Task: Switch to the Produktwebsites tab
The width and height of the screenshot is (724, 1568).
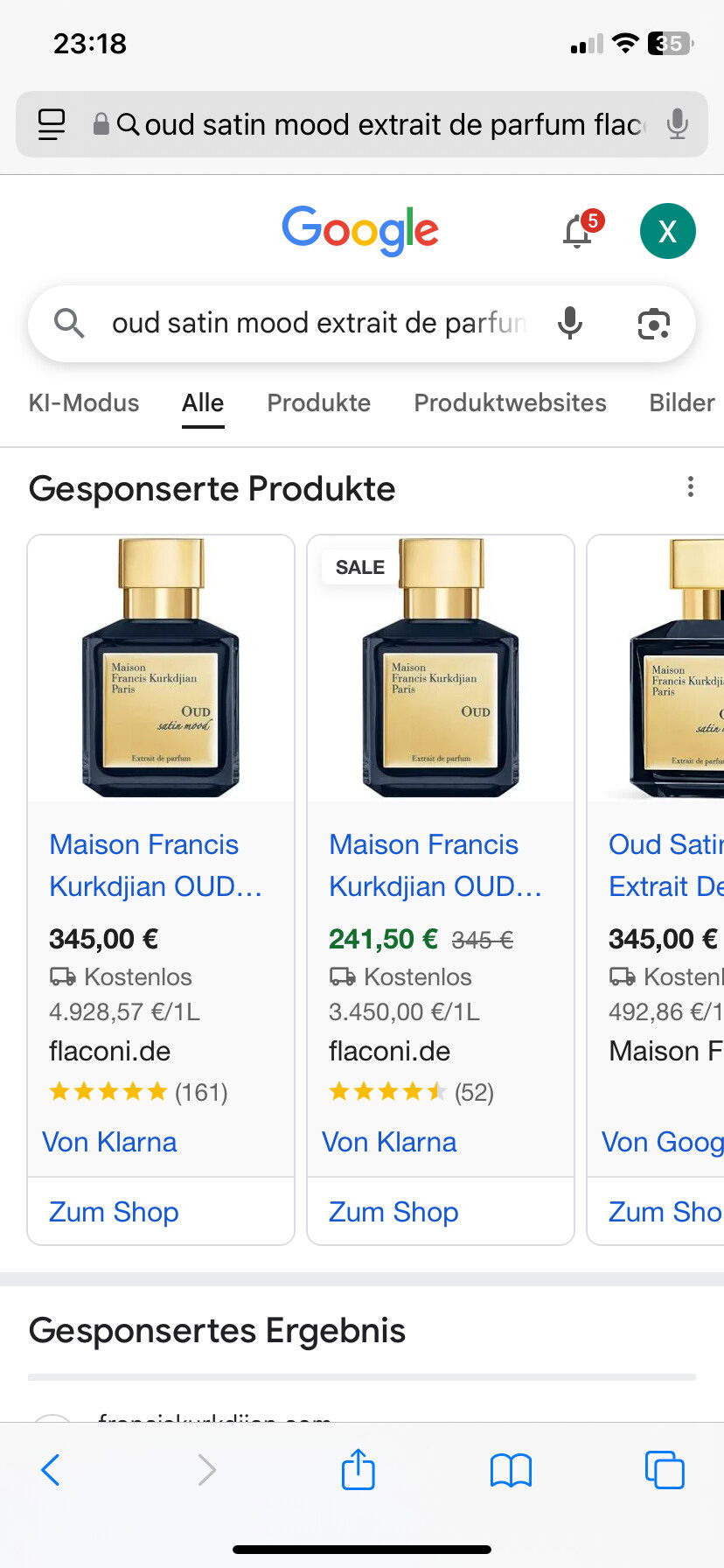Action: (x=510, y=402)
